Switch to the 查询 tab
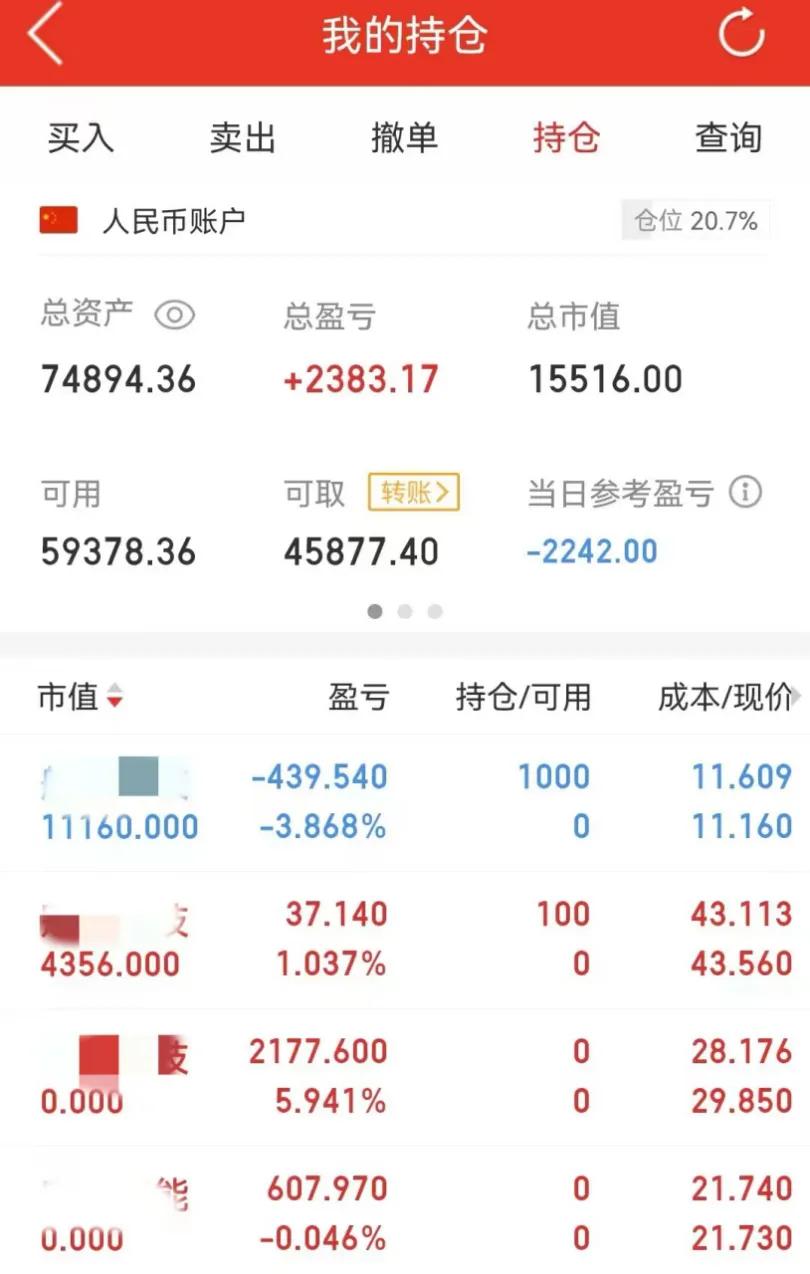Image resolution: width=810 pixels, height=1274 pixels. tap(728, 138)
